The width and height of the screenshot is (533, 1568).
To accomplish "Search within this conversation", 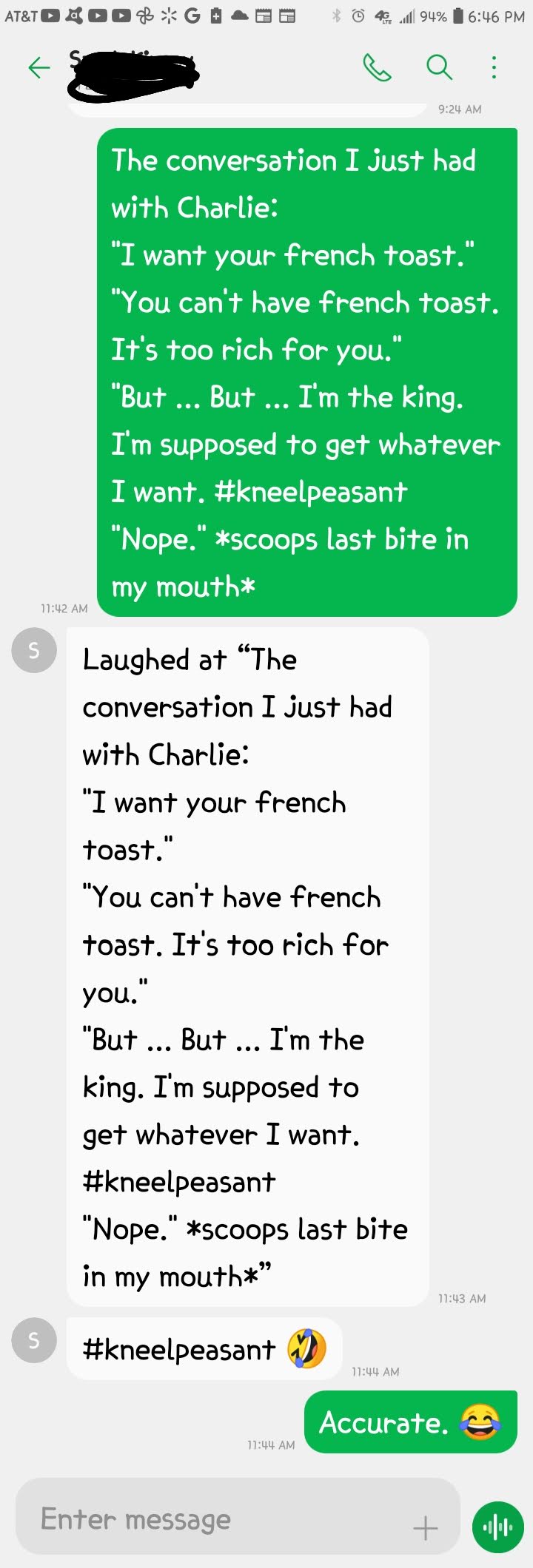I will click(439, 67).
